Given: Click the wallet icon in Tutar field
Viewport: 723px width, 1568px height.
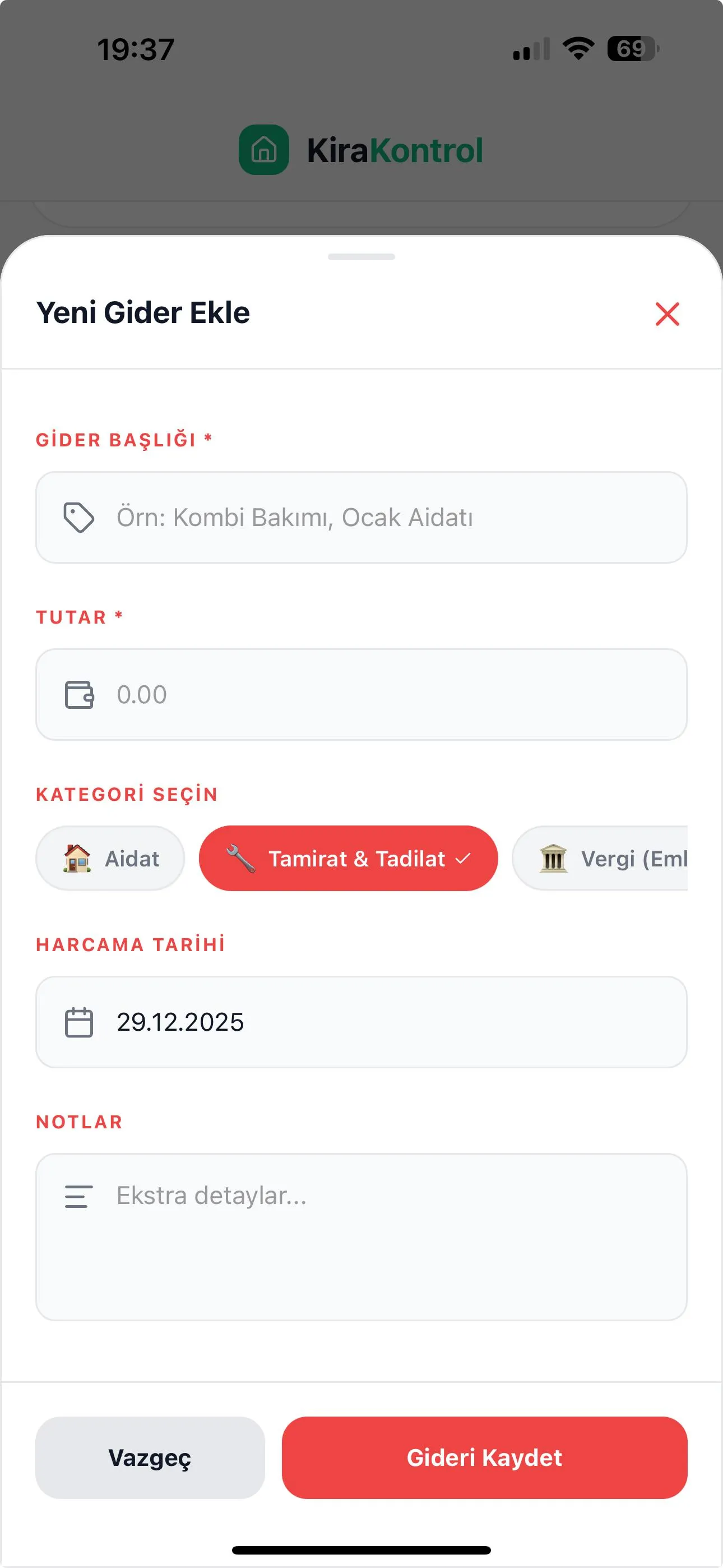Looking at the screenshot, I should [x=78, y=694].
